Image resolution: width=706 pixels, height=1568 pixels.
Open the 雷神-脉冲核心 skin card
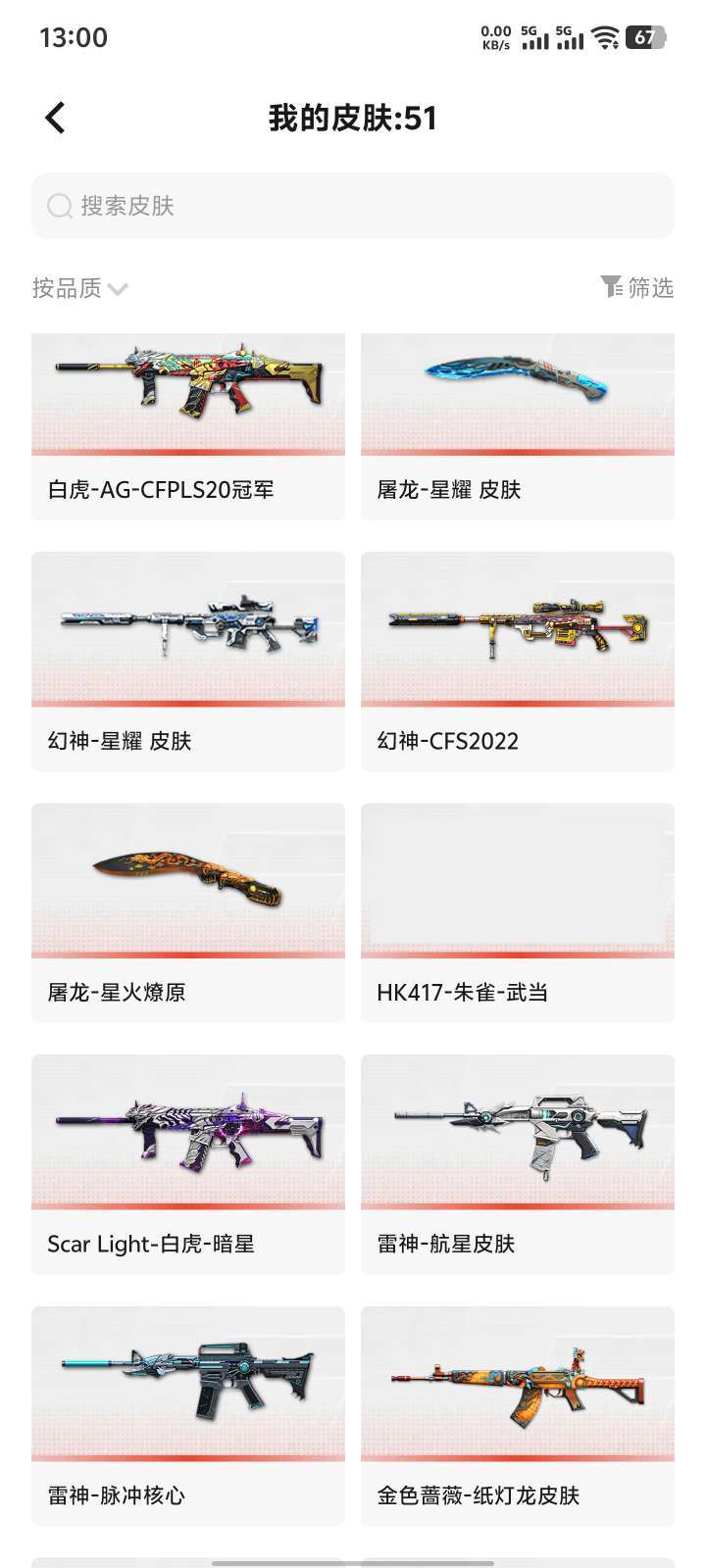tap(188, 1415)
